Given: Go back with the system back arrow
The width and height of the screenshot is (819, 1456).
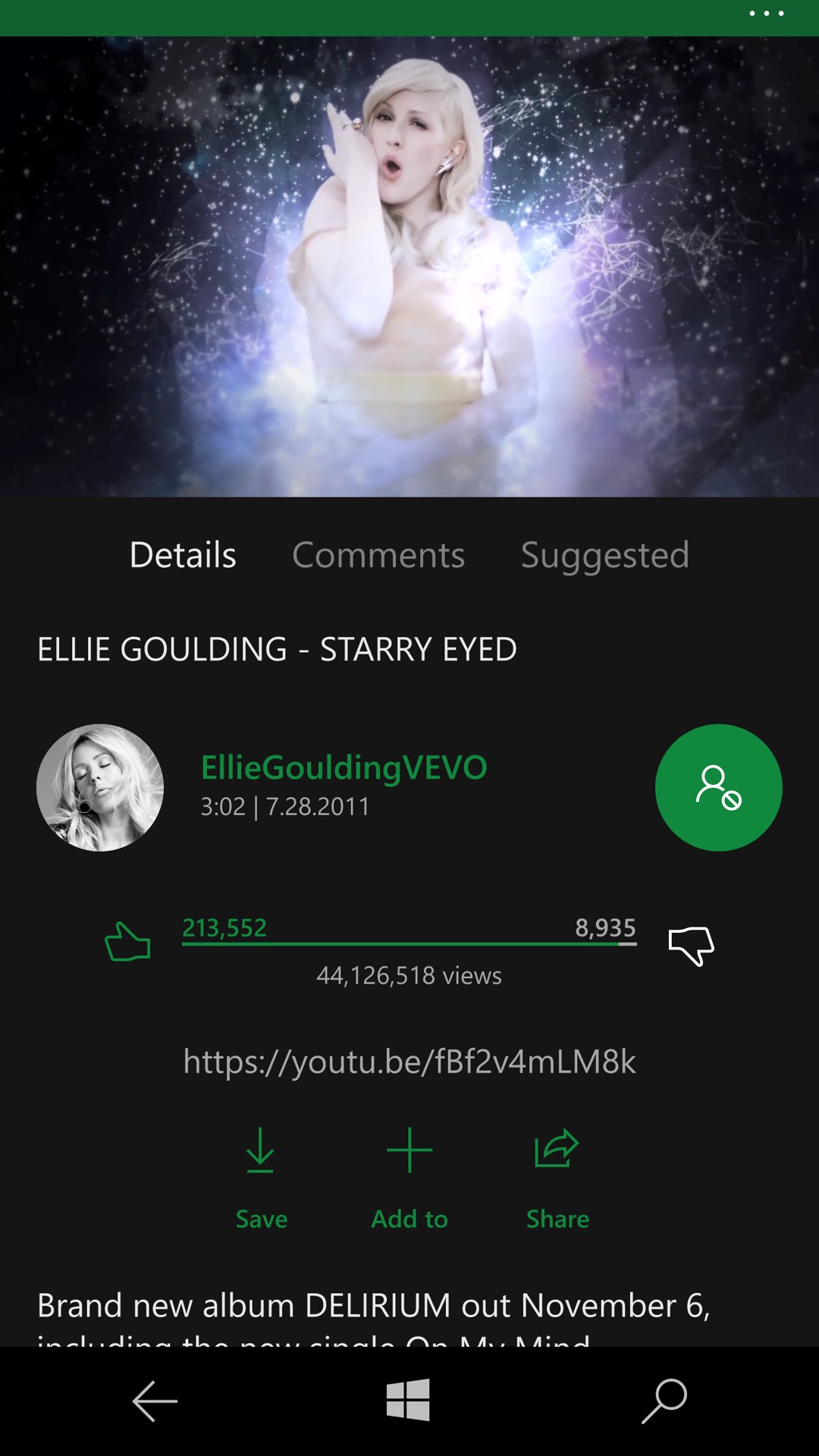Looking at the screenshot, I should (155, 1401).
